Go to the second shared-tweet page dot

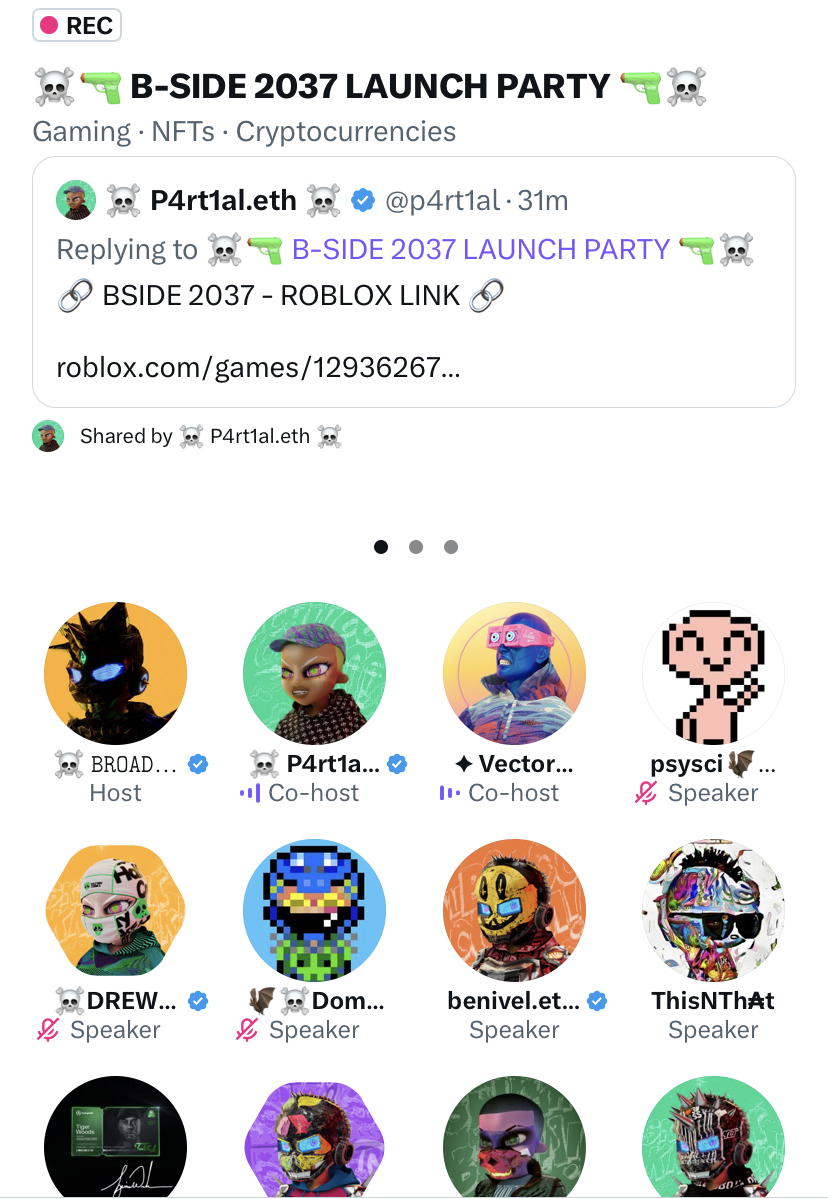(416, 547)
